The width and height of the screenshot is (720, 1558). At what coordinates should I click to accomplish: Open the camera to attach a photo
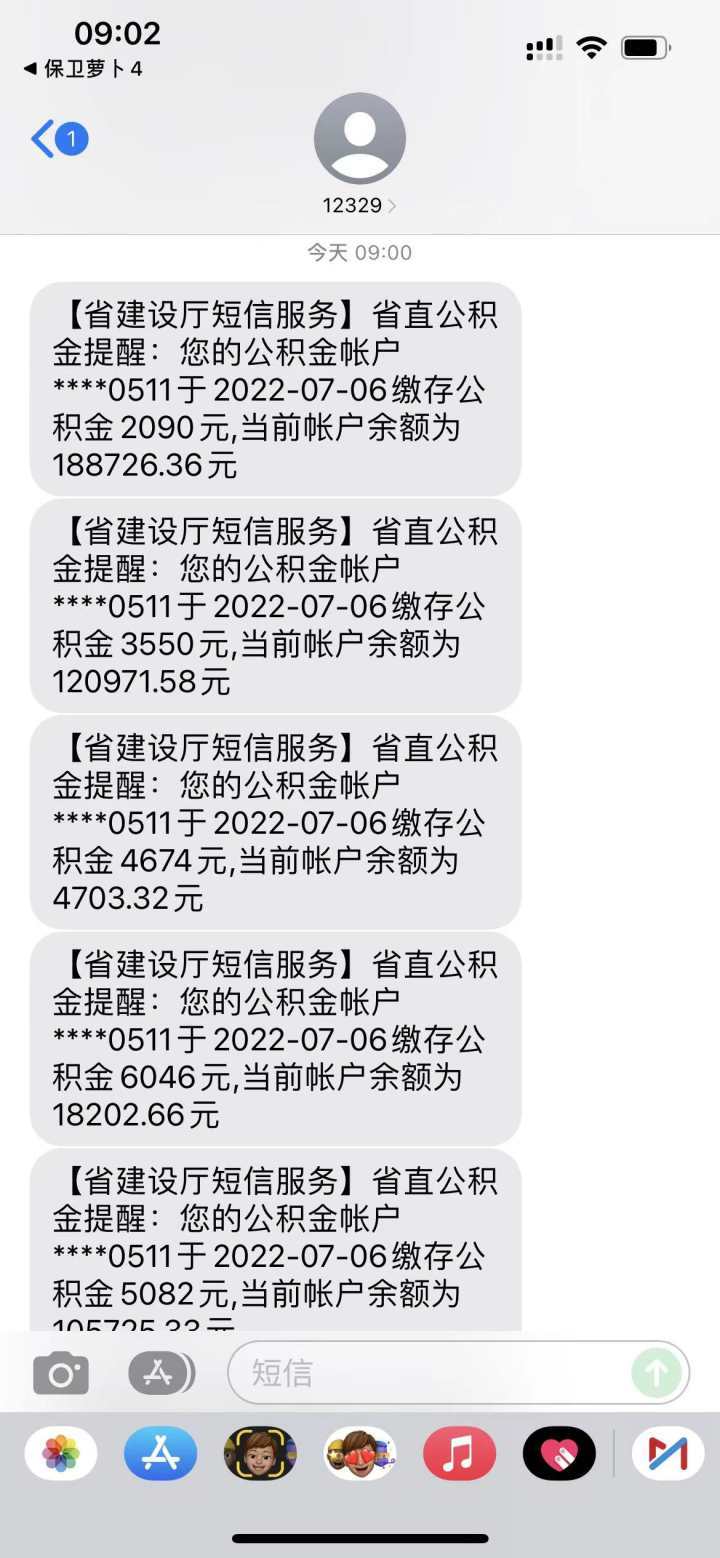click(61, 1373)
